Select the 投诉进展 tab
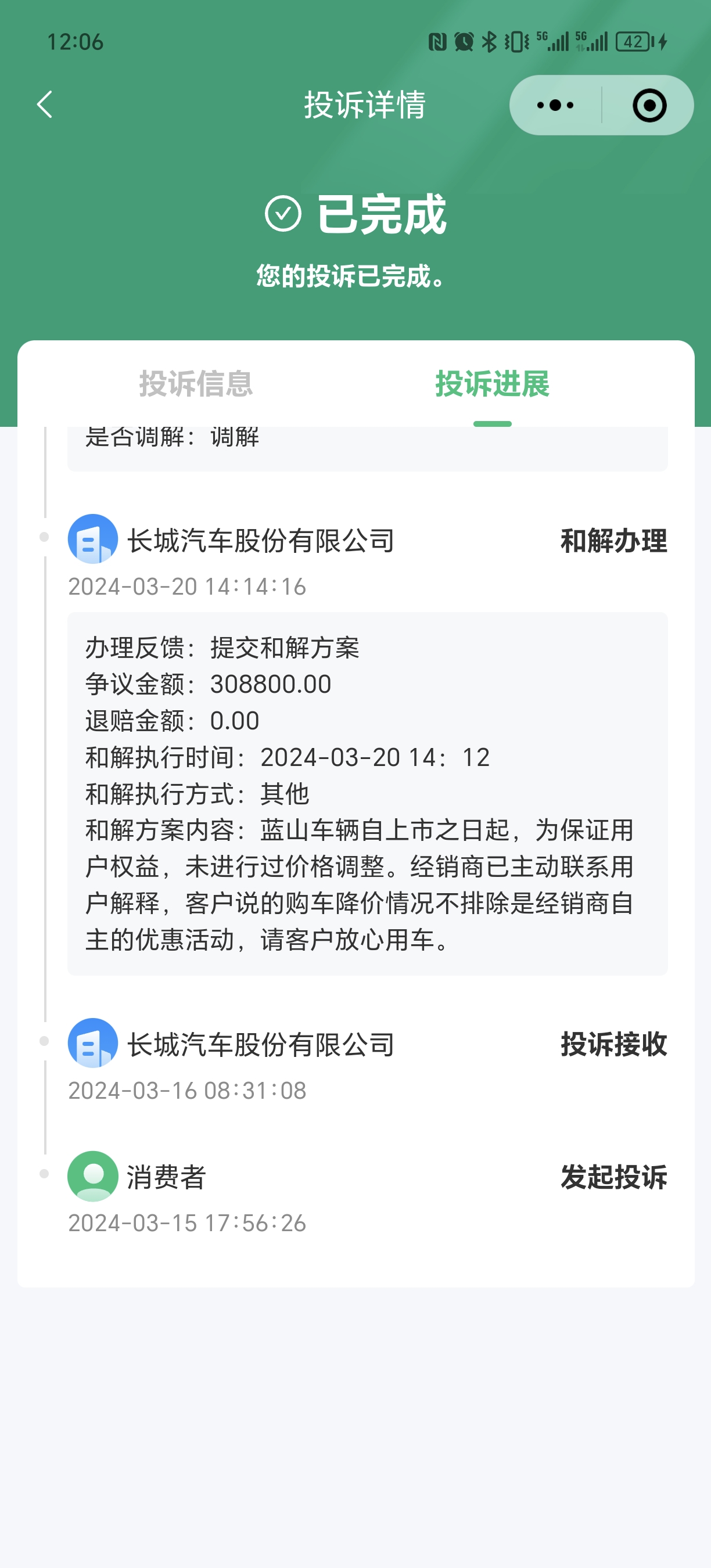Image resolution: width=711 pixels, height=1568 pixels. (x=493, y=383)
